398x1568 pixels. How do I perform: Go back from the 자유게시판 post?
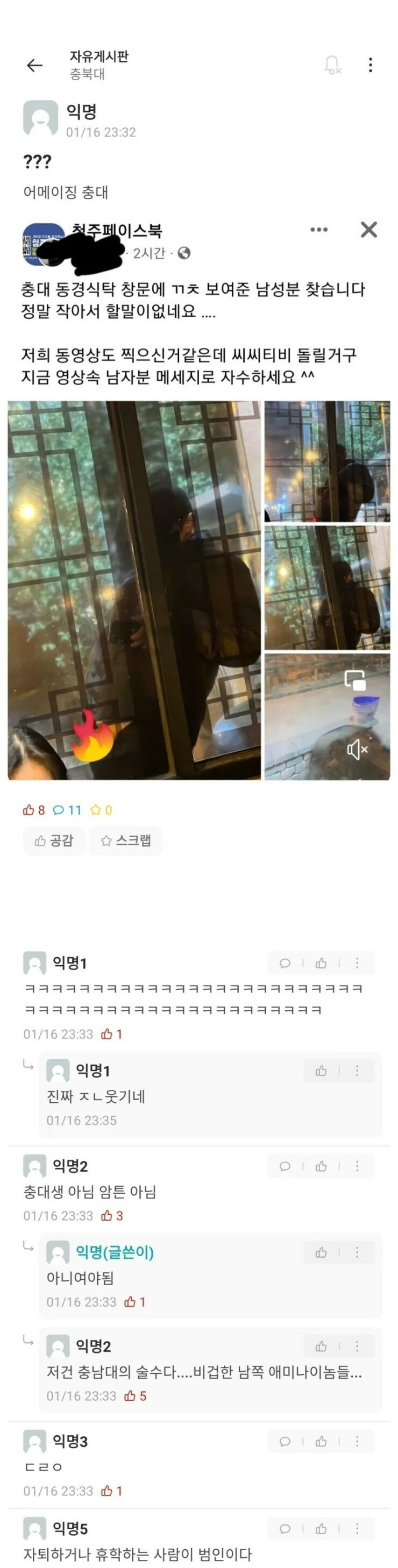(x=34, y=65)
